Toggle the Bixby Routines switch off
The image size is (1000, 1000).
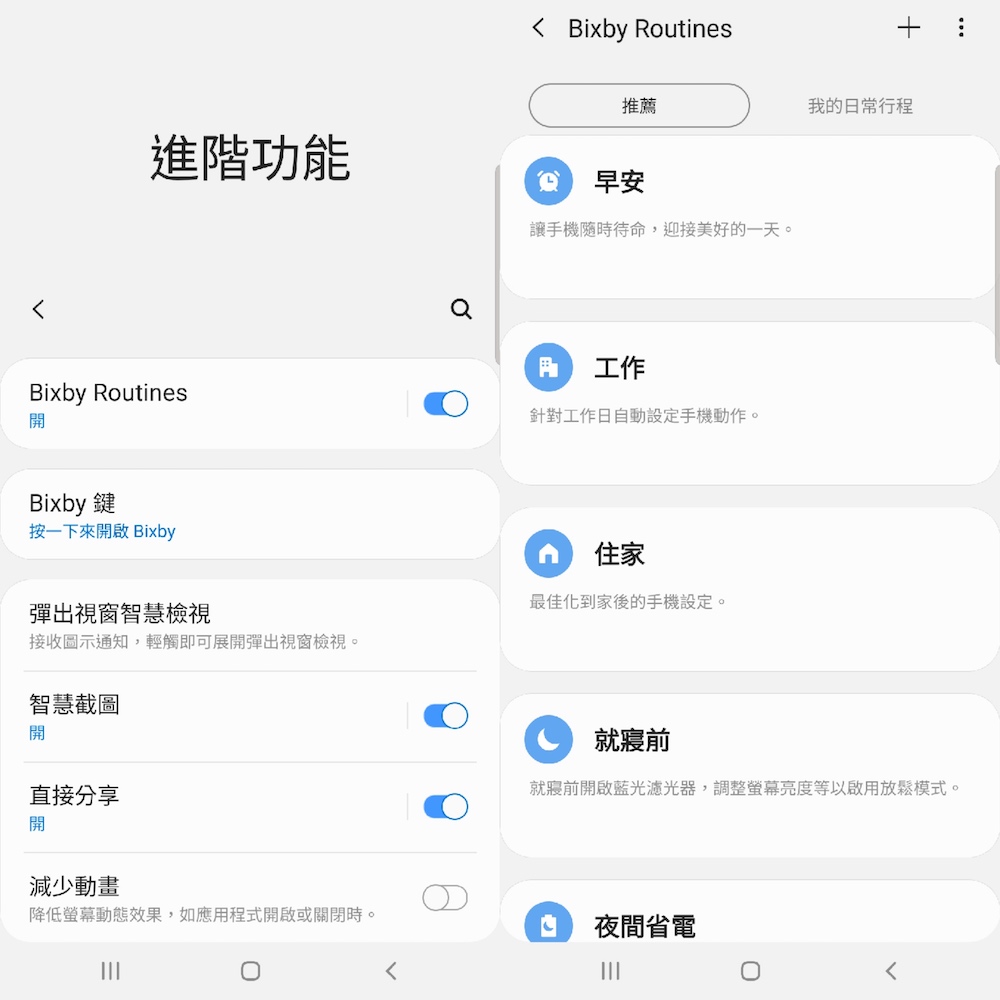(445, 404)
